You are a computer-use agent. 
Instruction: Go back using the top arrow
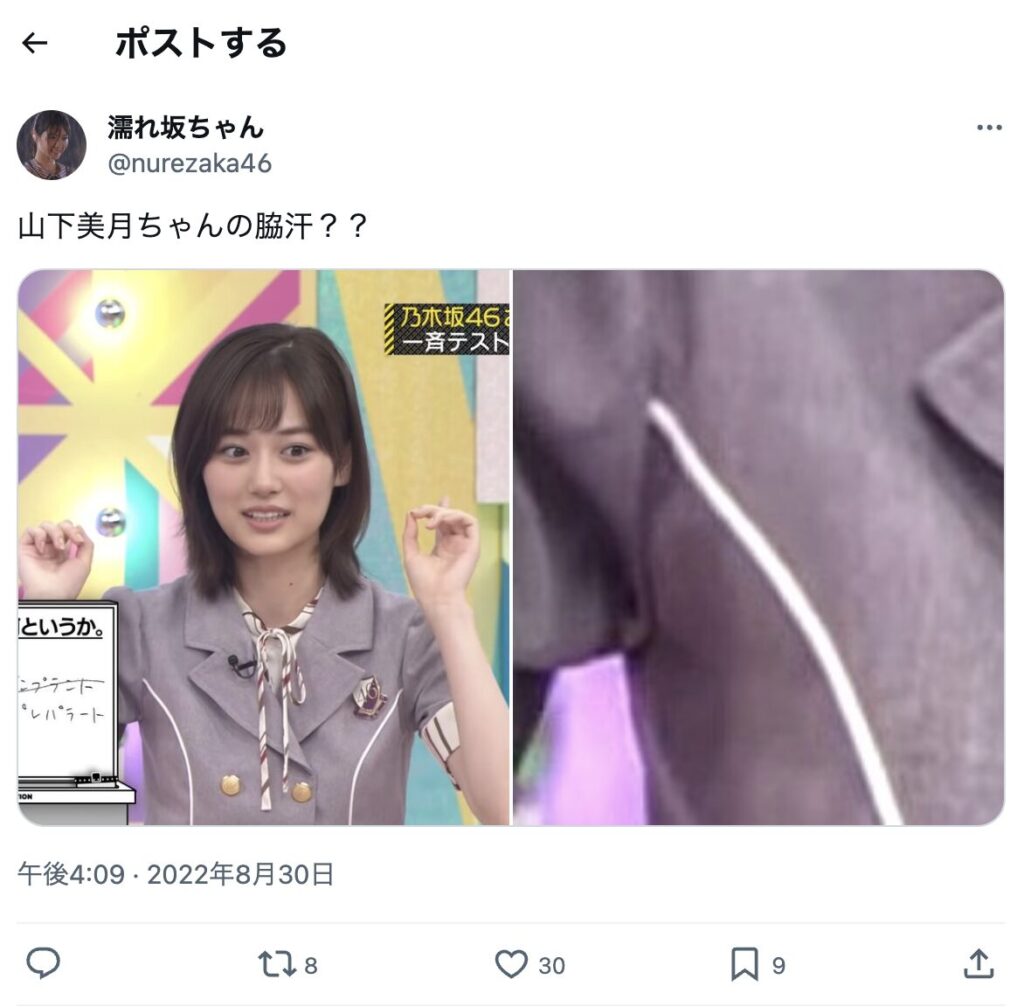point(35,43)
